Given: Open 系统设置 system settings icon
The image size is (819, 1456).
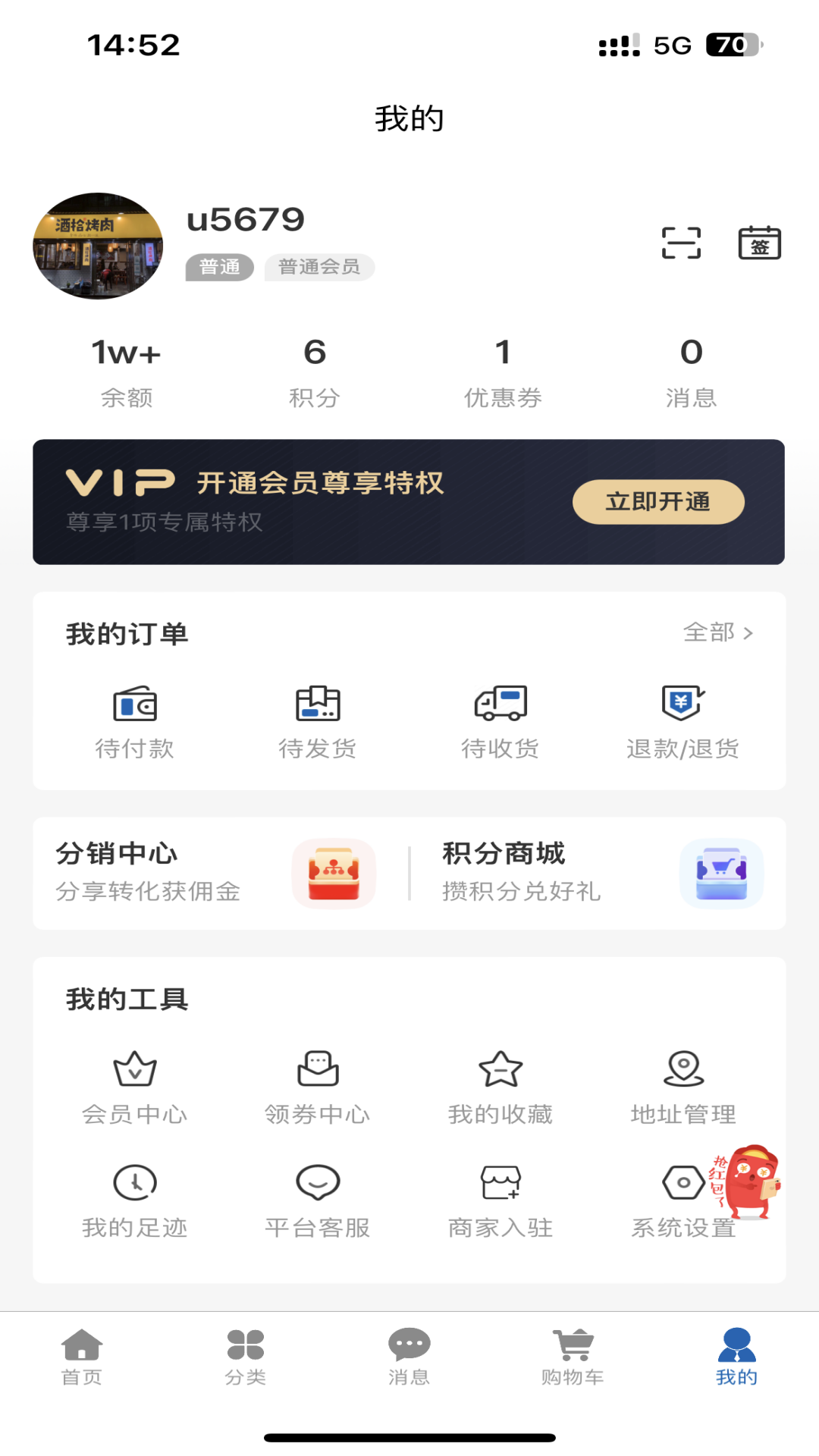Looking at the screenshot, I should (x=682, y=1181).
